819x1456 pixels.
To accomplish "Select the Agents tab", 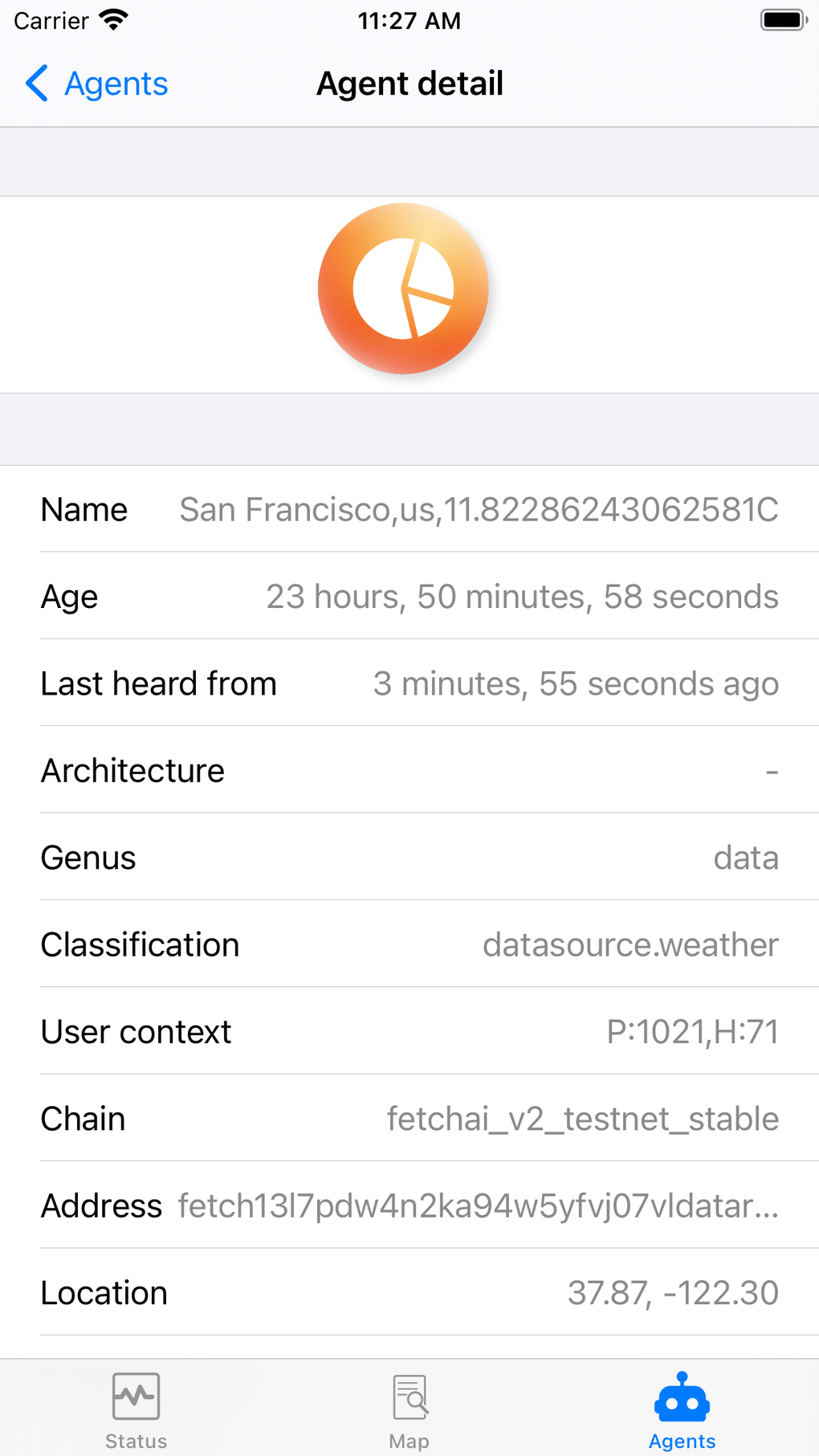I will [682, 1409].
